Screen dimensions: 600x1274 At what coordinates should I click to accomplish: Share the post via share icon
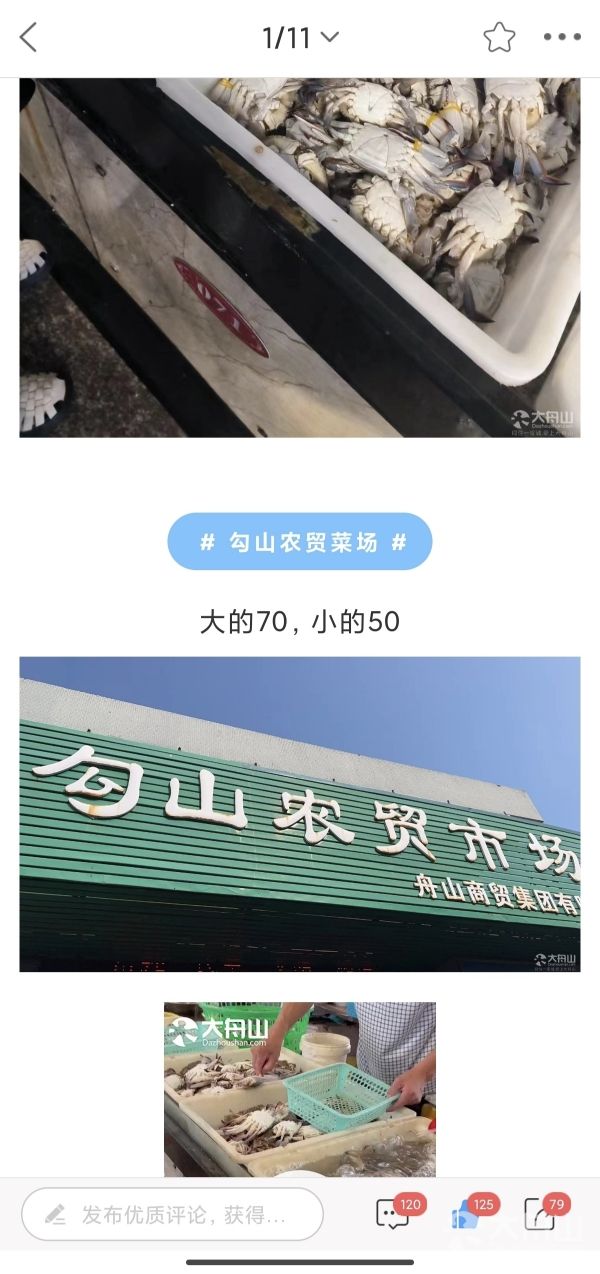(538, 1215)
